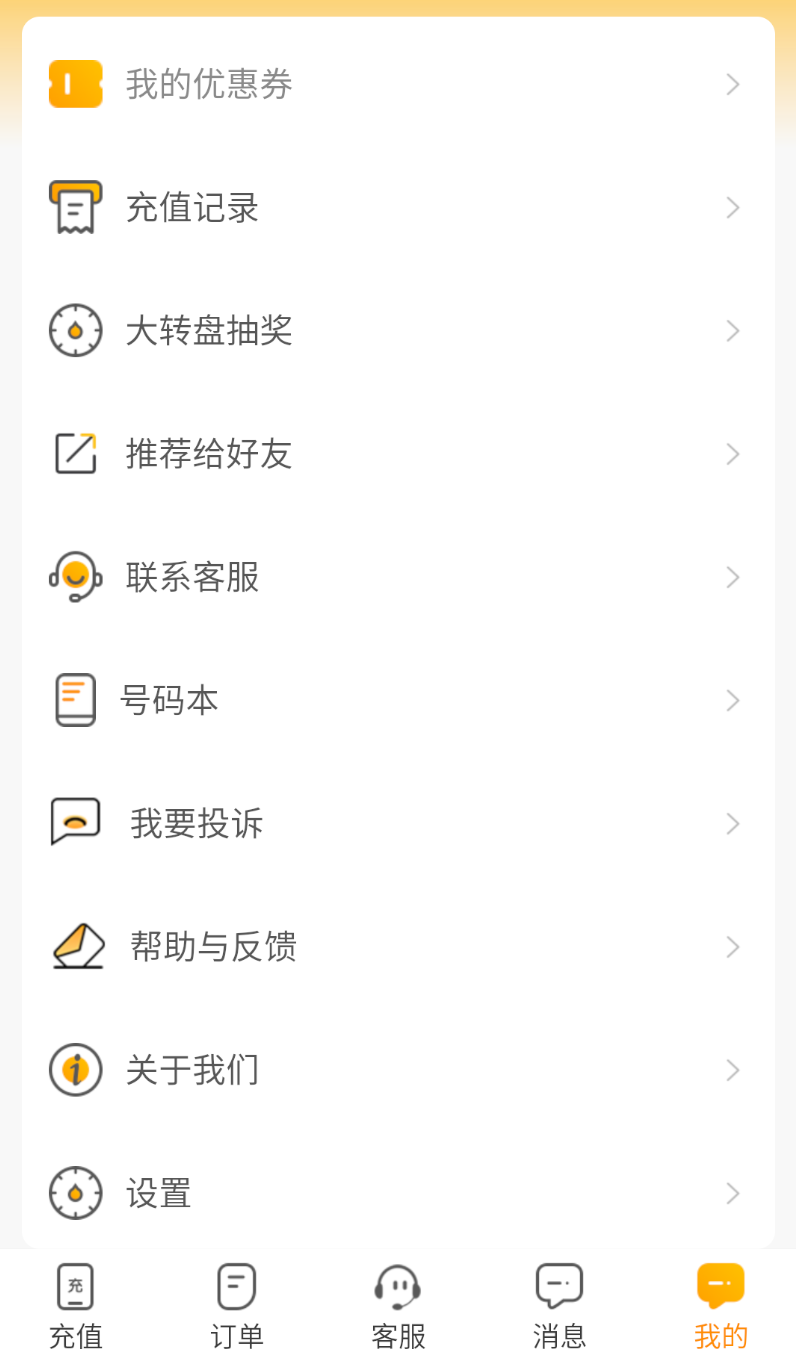The height and width of the screenshot is (1360, 796).
Task: Tap the notebook icon for 号码本
Action: (x=75, y=700)
